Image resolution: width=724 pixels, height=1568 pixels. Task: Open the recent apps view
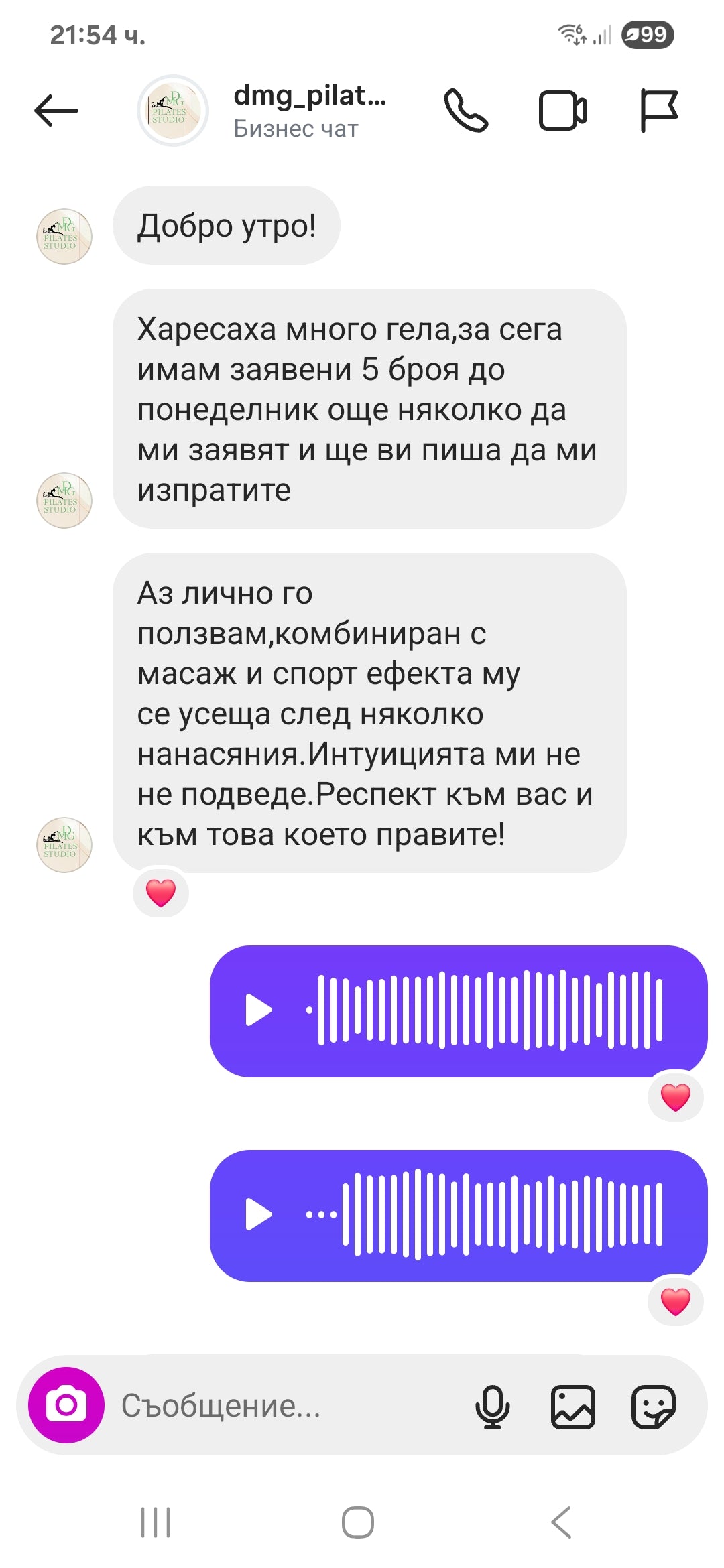156,1522
